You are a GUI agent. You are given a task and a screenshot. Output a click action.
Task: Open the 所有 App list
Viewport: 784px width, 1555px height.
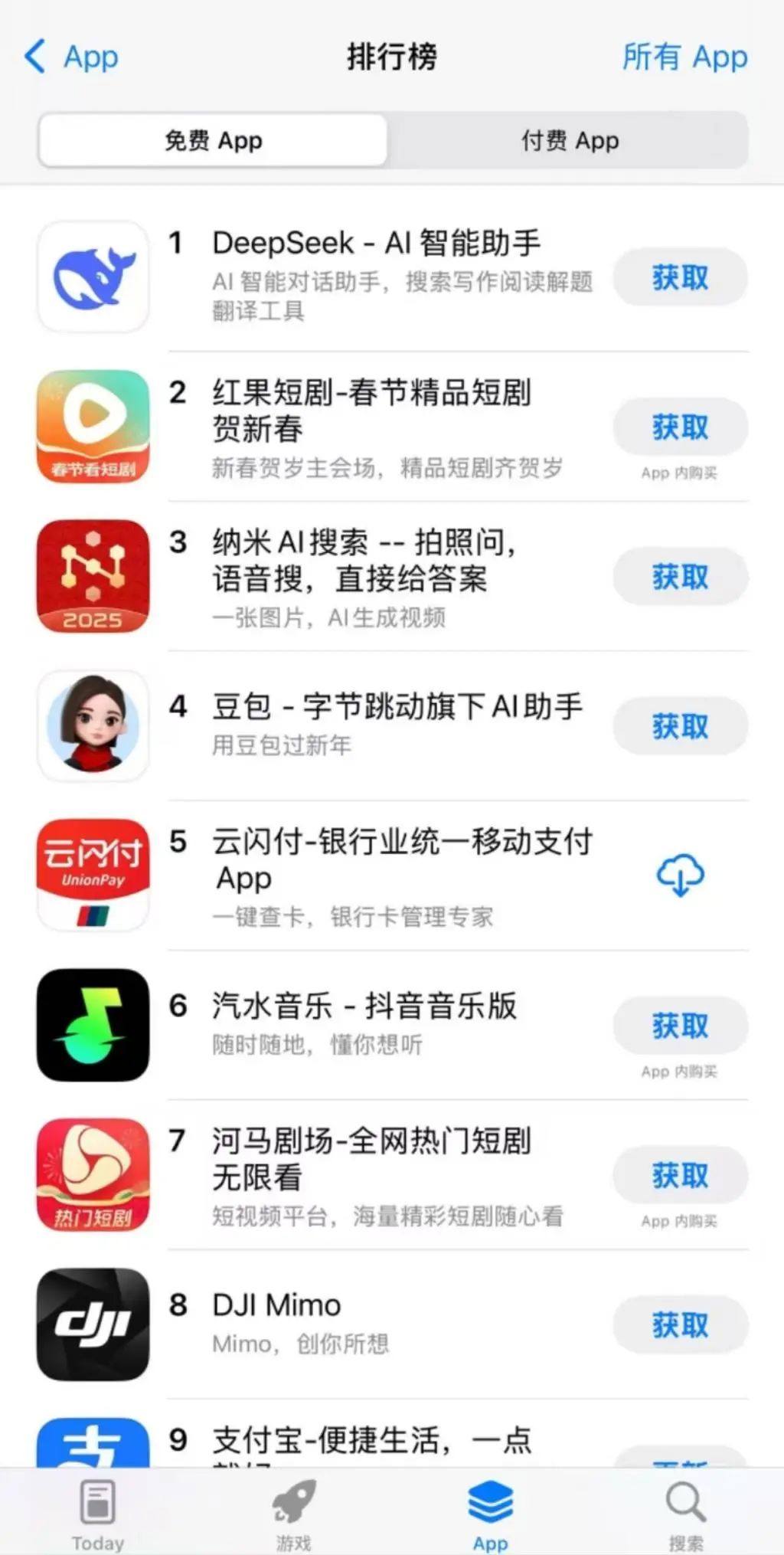(684, 57)
